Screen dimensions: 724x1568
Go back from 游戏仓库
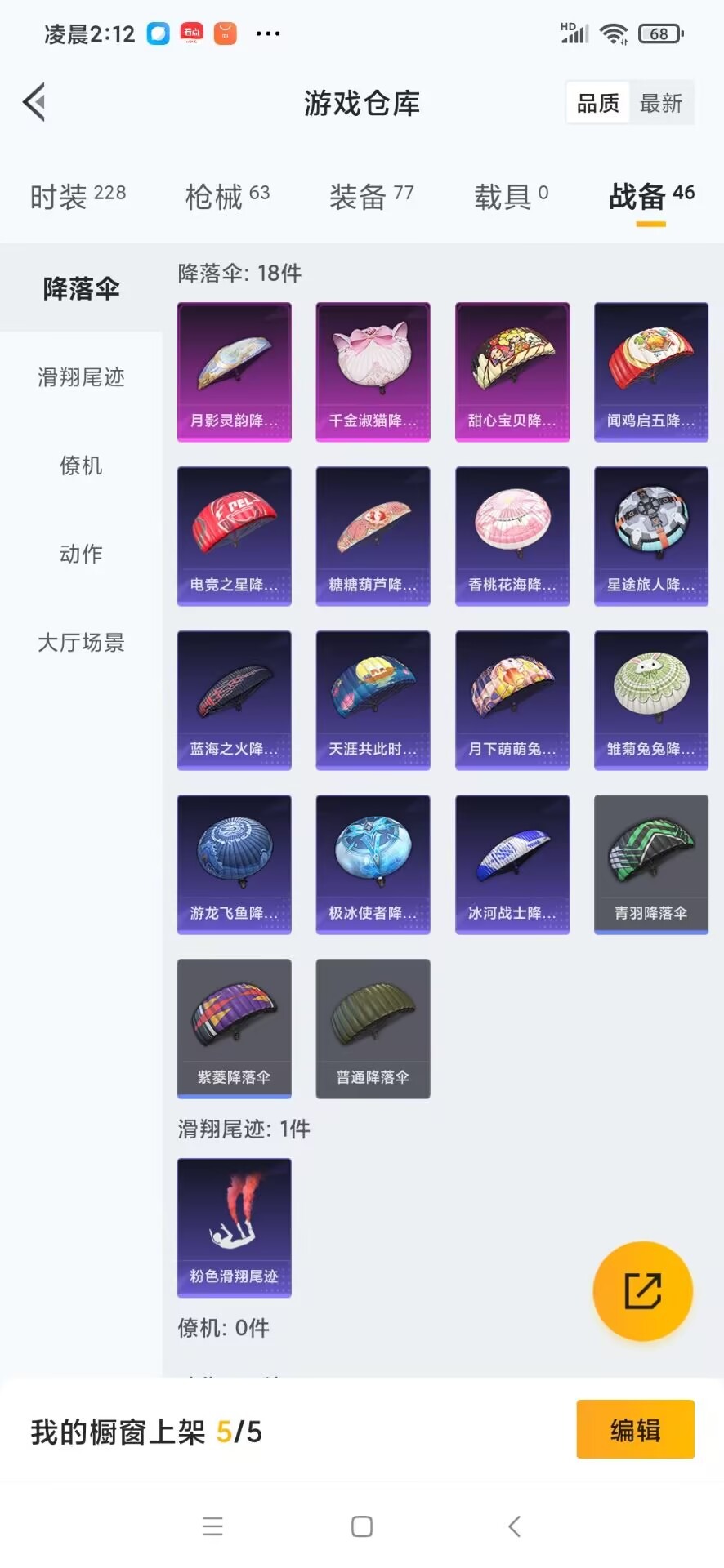tap(34, 103)
